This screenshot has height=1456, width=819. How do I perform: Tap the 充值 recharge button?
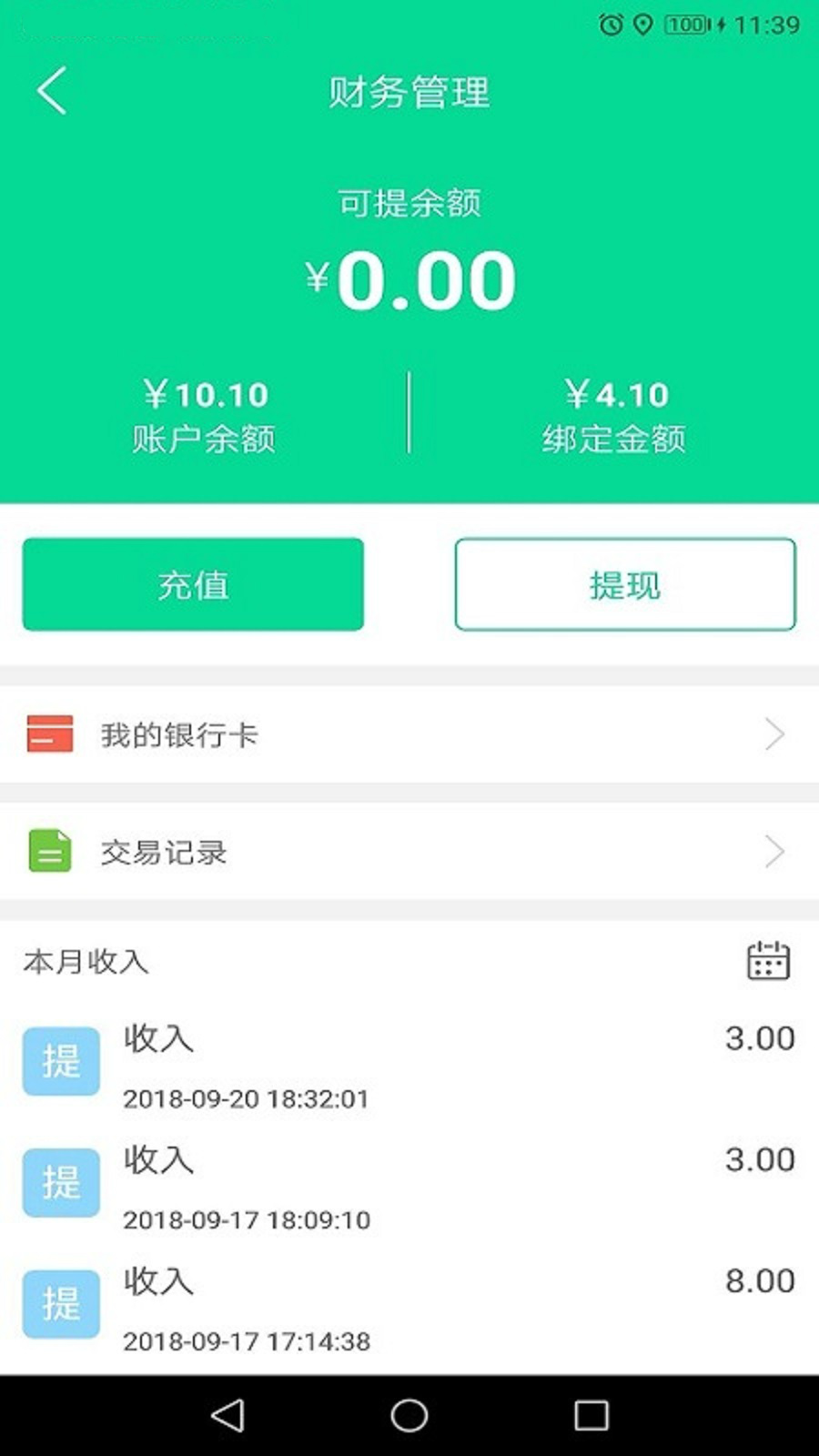pos(193,584)
